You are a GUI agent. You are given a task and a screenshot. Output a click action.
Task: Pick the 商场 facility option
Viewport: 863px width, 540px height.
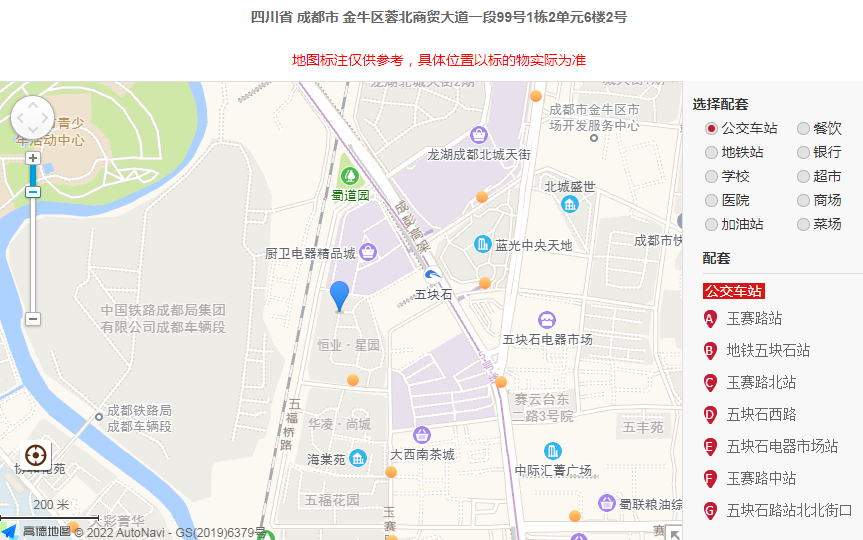(x=804, y=200)
